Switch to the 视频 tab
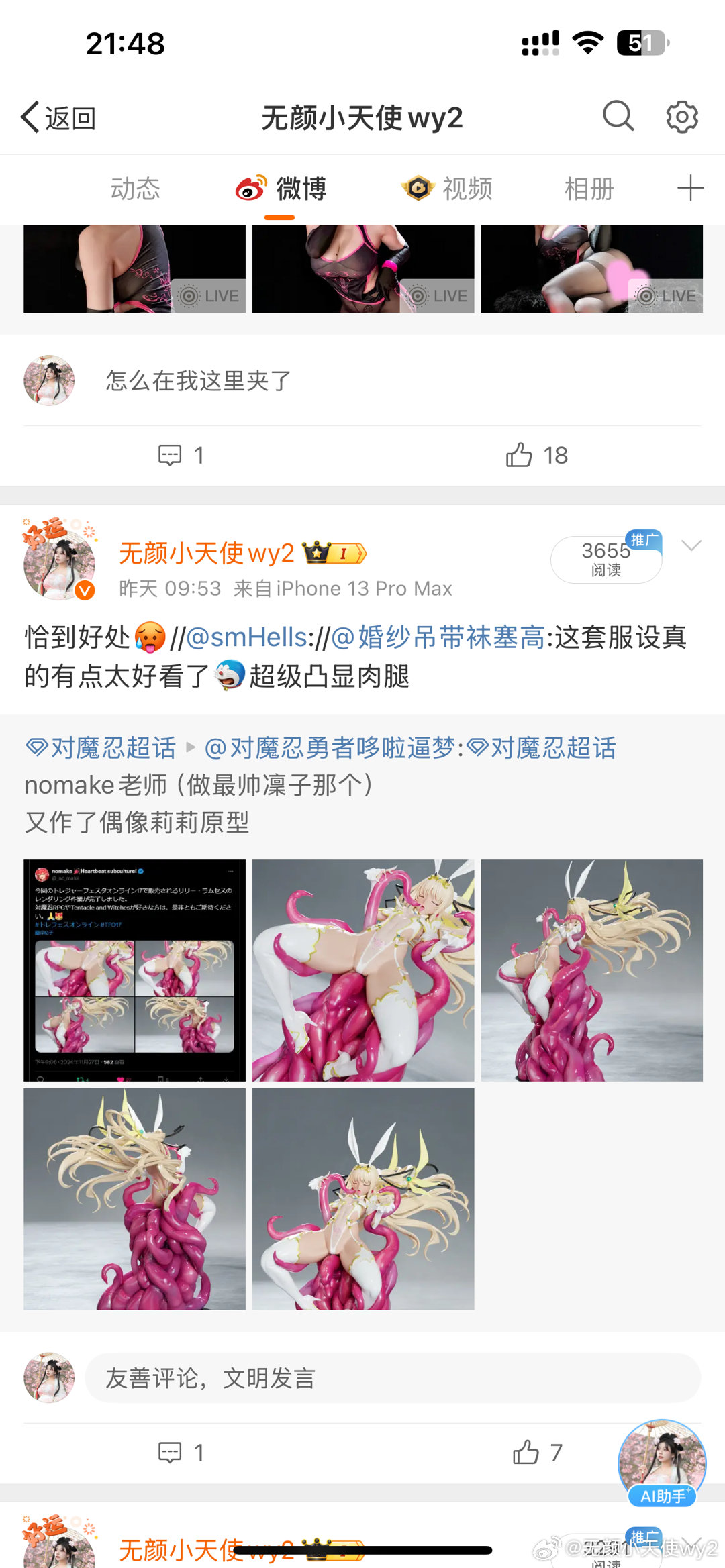The height and width of the screenshot is (1568, 725). 448,189
